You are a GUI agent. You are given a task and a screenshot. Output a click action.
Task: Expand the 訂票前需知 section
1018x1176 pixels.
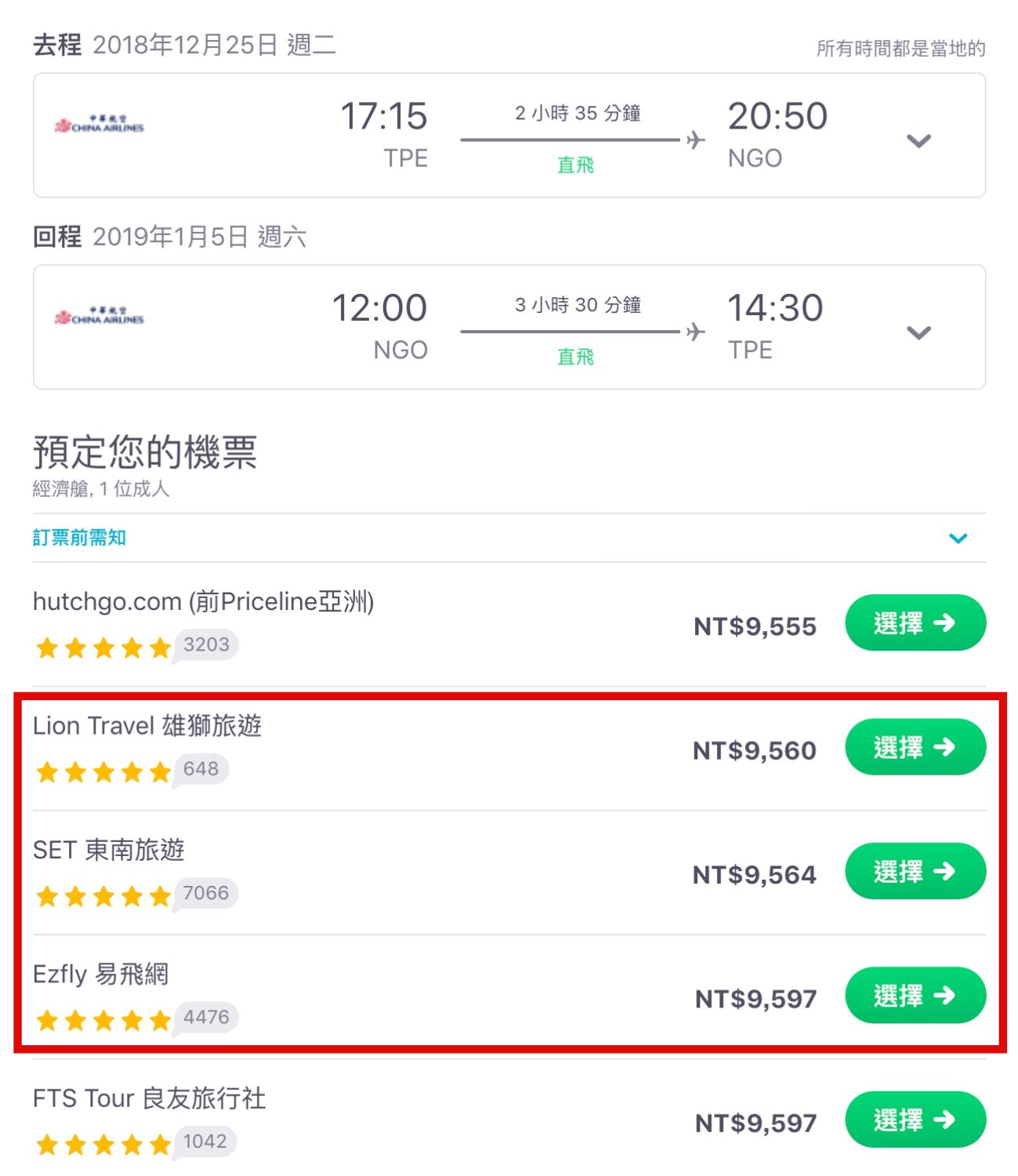pos(958,538)
